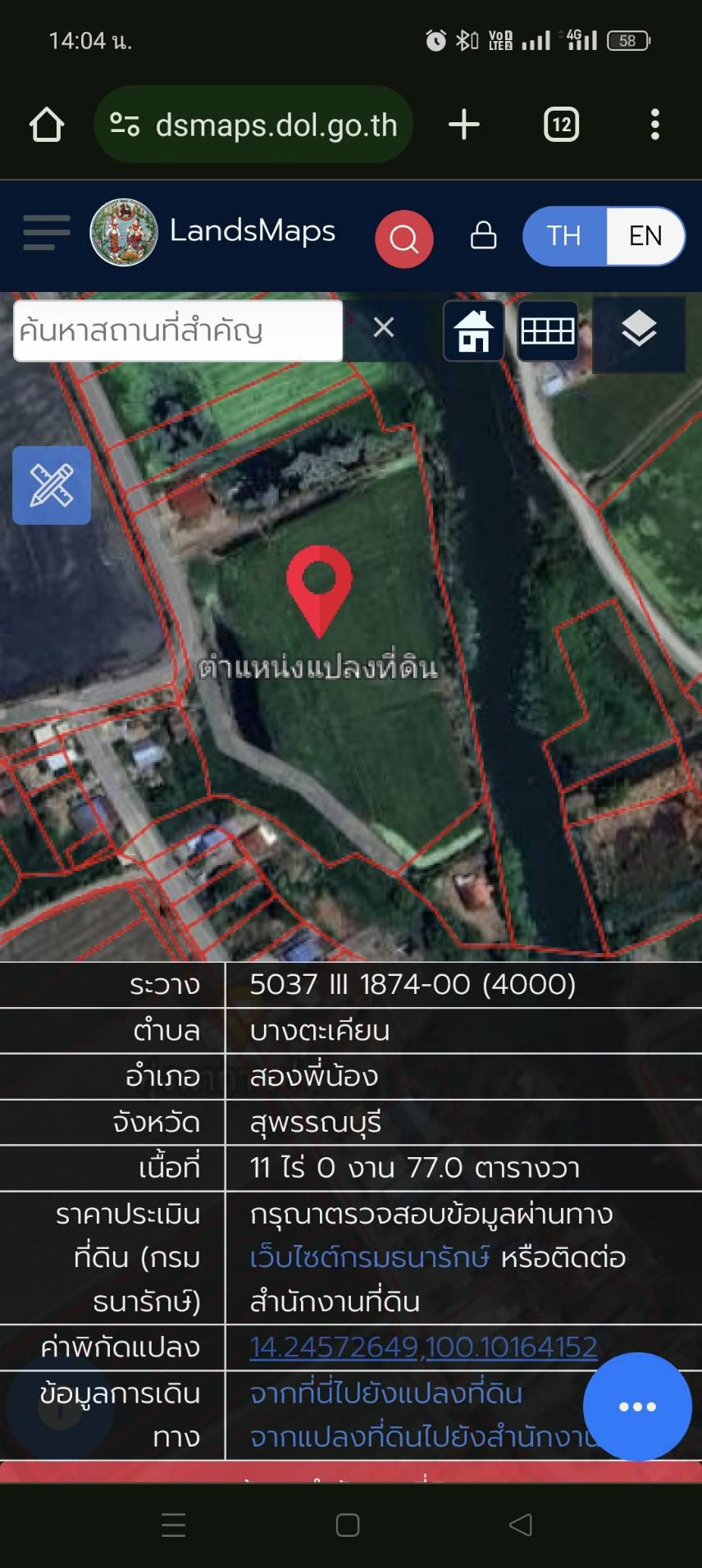Switch language to EN
This screenshot has width=702, height=1568.
pos(645,236)
